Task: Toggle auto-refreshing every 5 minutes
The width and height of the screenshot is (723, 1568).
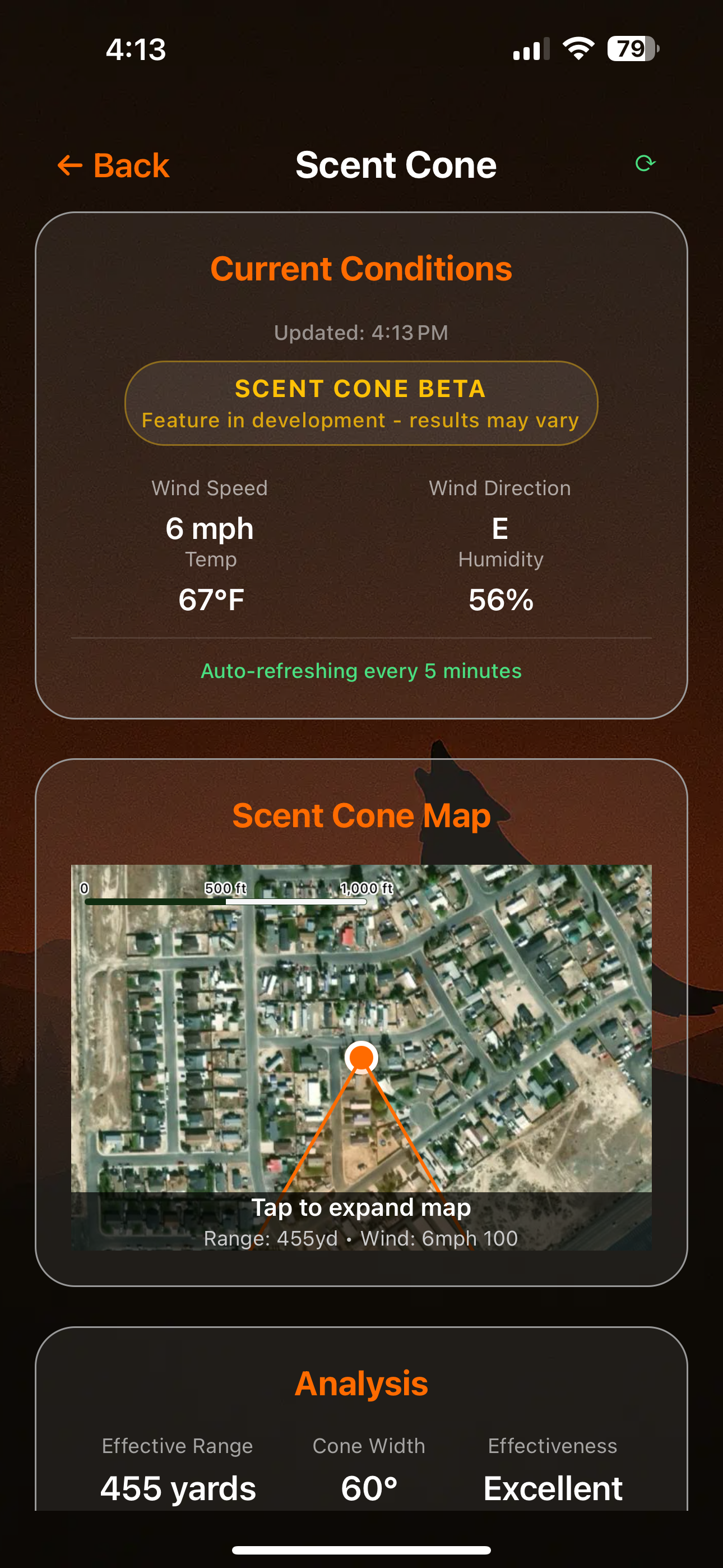Action: [361, 672]
